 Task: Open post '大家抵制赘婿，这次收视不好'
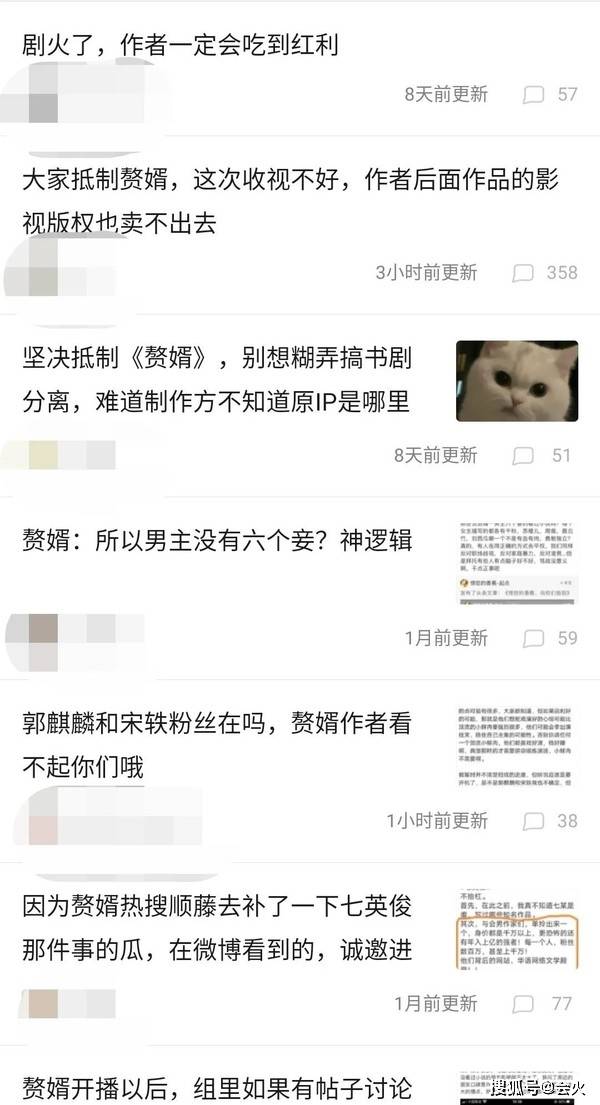(290, 200)
